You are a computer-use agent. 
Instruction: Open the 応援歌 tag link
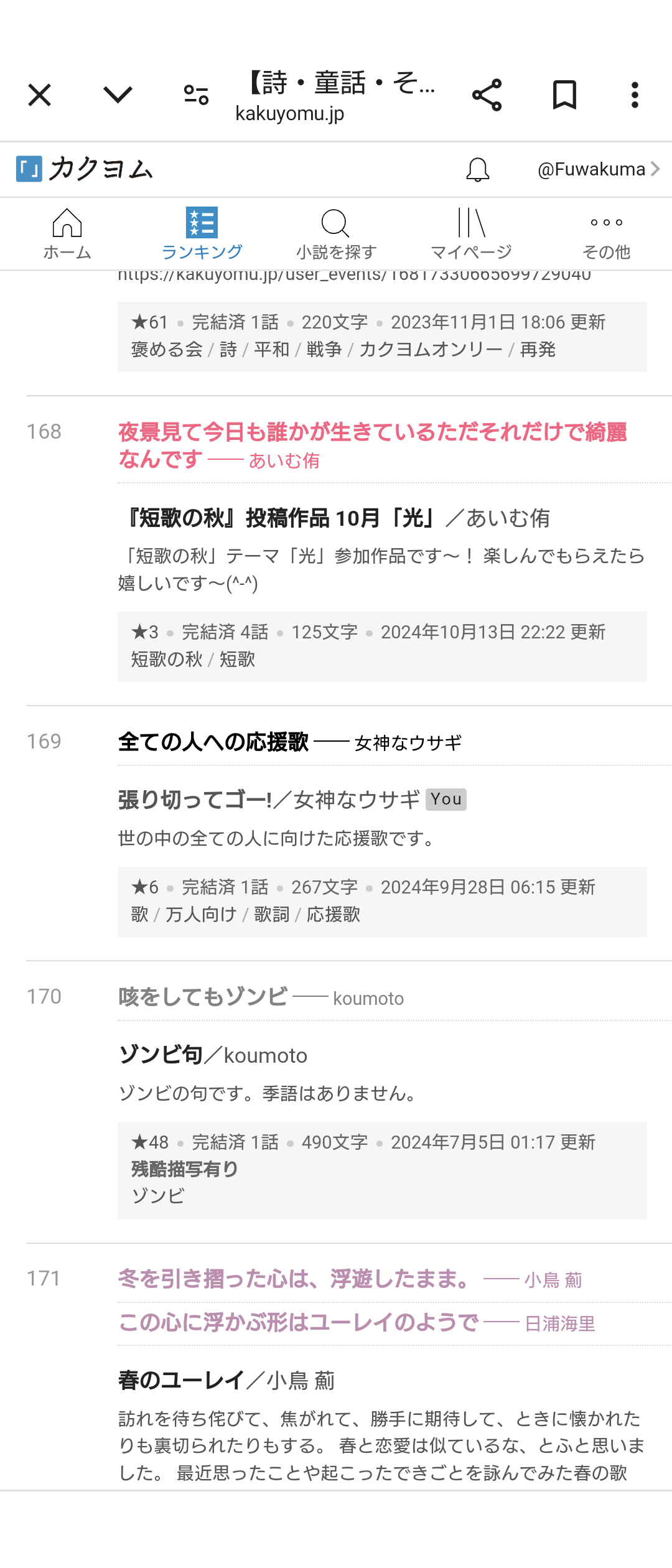click(x=334, y=915)
